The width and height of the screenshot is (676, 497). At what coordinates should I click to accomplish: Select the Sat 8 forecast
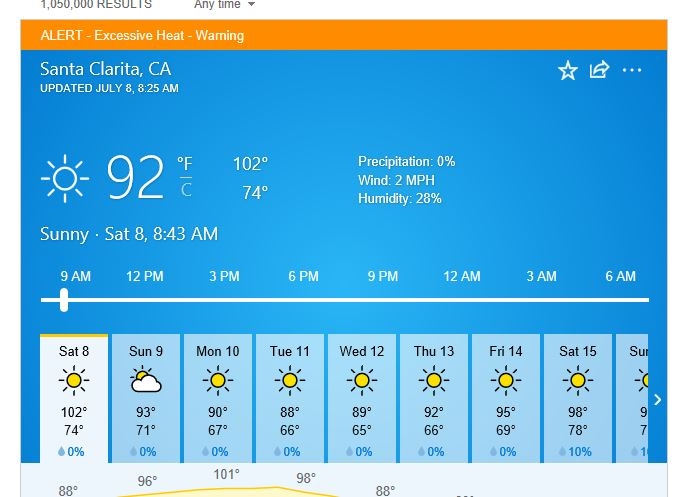tap(74, 398)
